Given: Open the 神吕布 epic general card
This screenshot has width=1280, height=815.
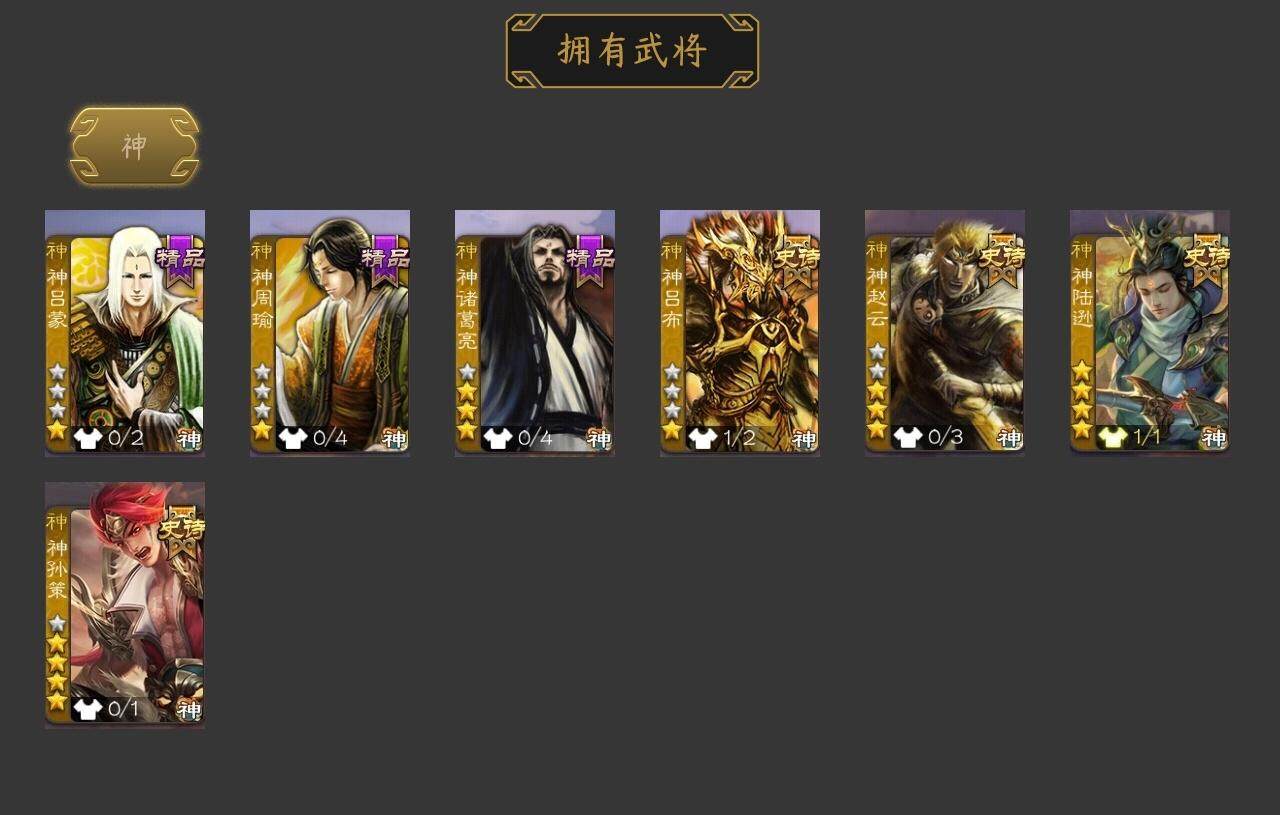Looking at the screenshot, I should [x=740, y=333].
